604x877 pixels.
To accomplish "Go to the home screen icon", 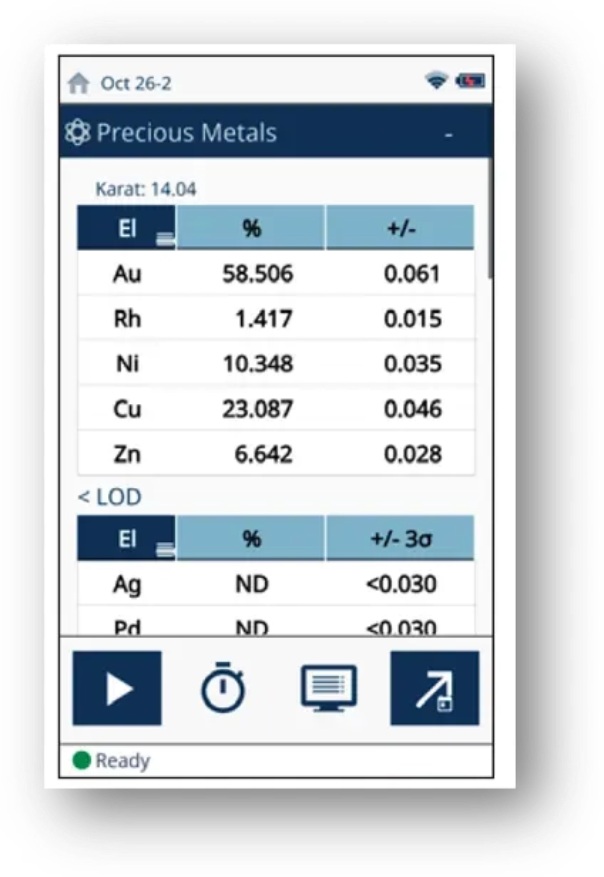I will tap(79, 83).
